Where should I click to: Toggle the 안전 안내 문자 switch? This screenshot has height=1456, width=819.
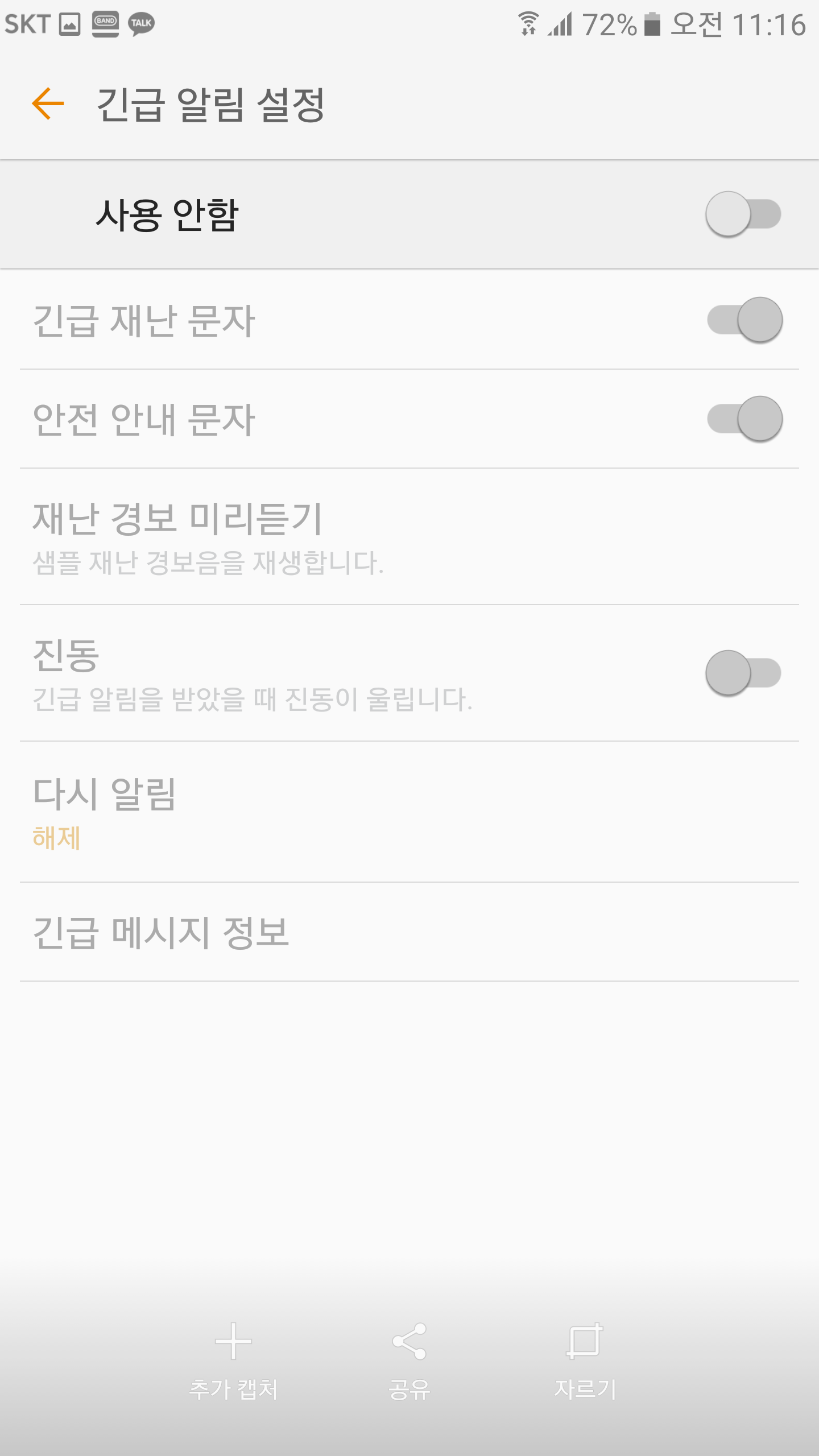click(744, 419)
